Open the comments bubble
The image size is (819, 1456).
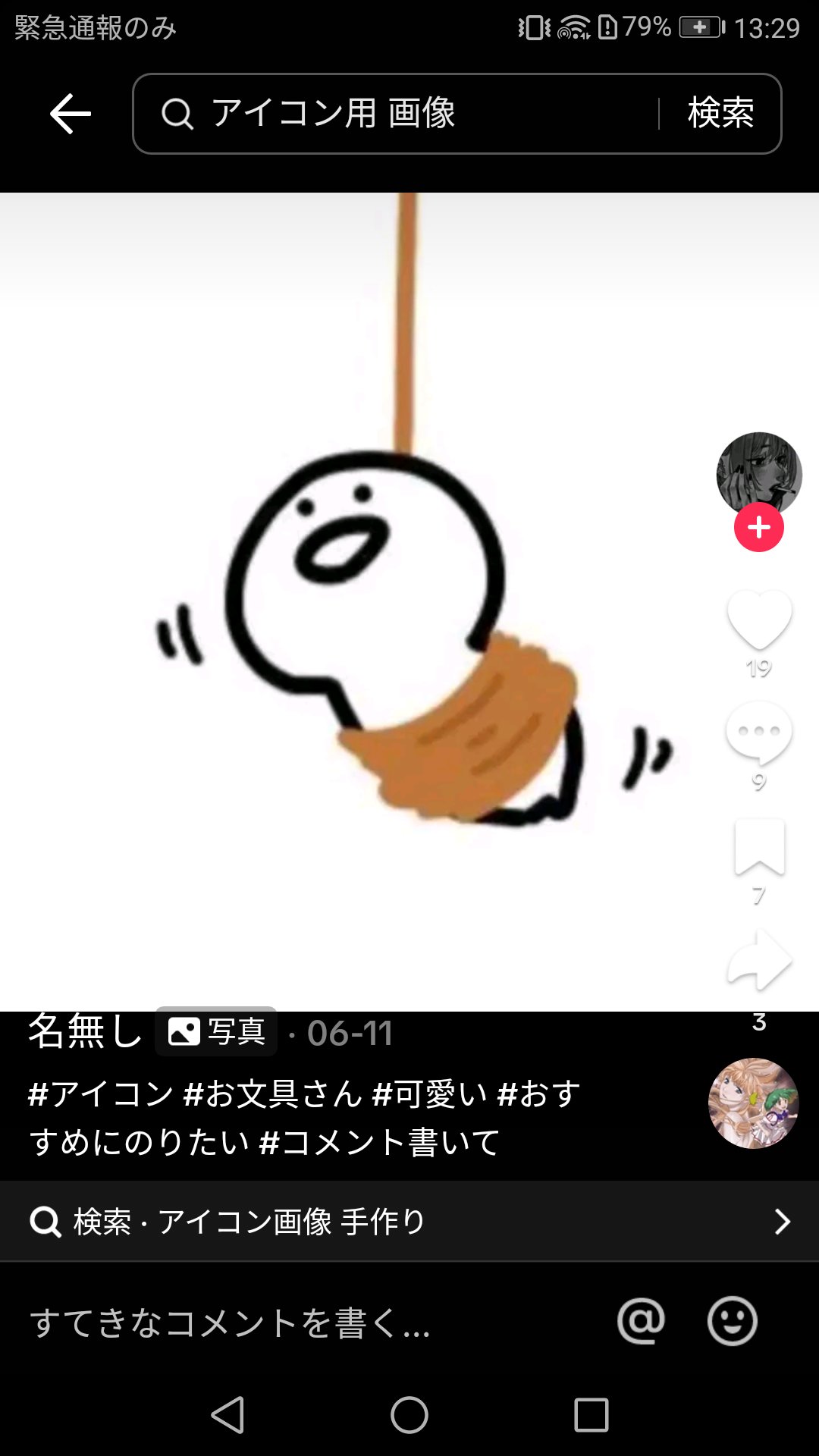coord(759,732)
